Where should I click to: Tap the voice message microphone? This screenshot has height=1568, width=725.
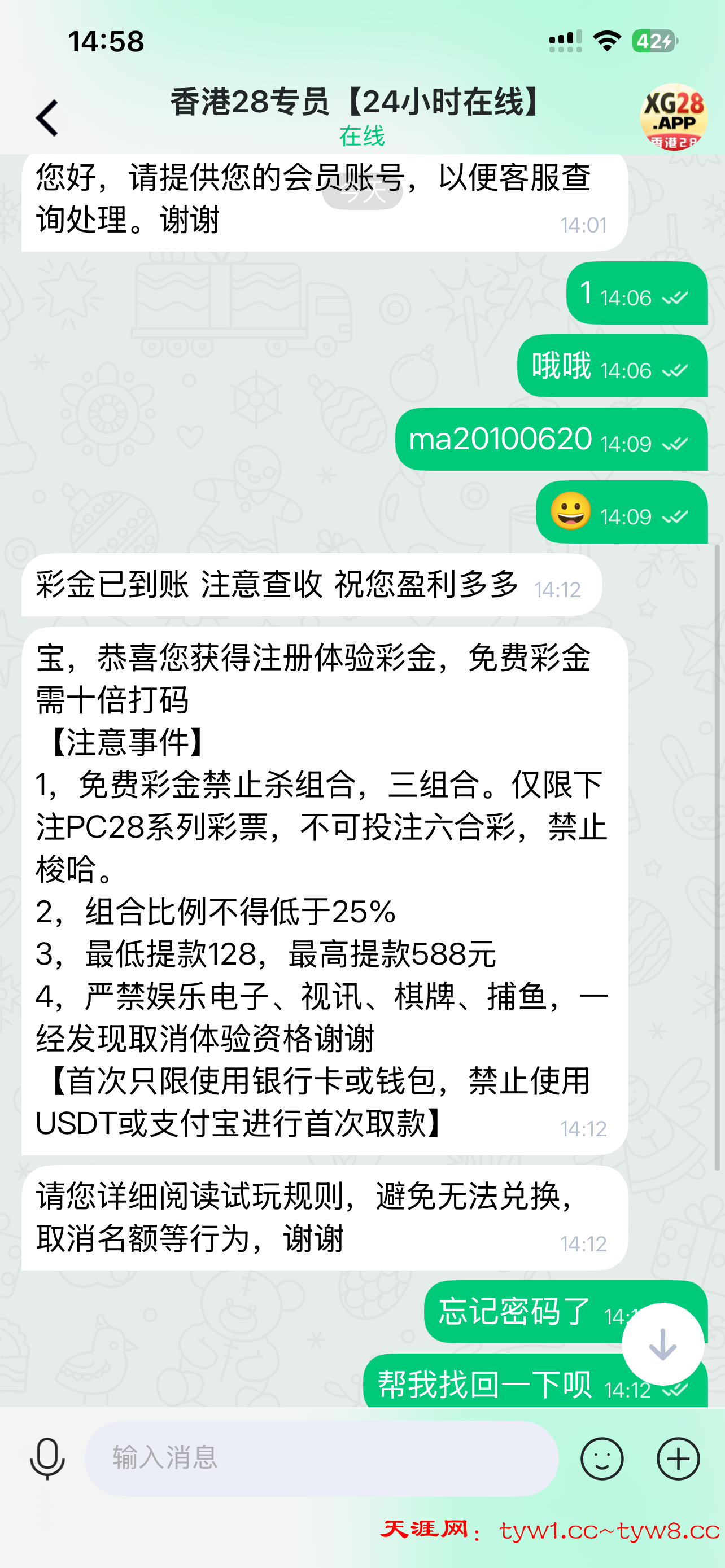point(47,1458)
